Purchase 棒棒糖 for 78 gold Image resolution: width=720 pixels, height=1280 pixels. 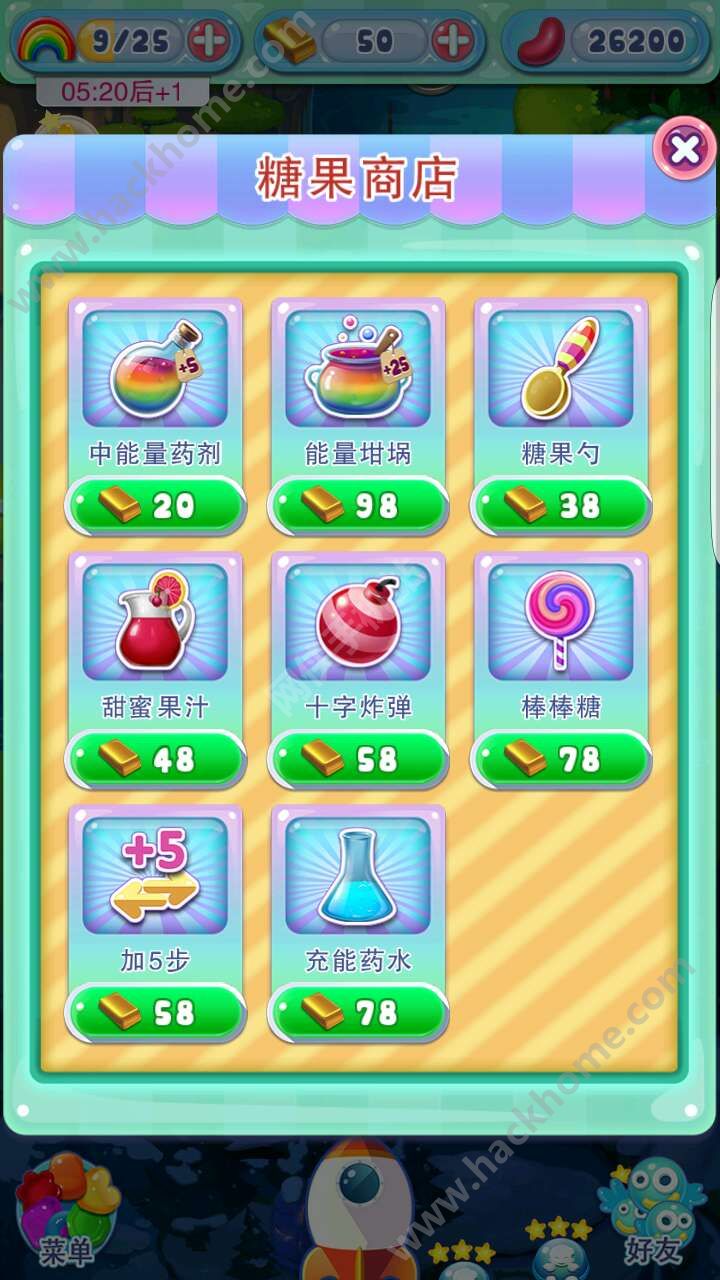pos(561,759)
